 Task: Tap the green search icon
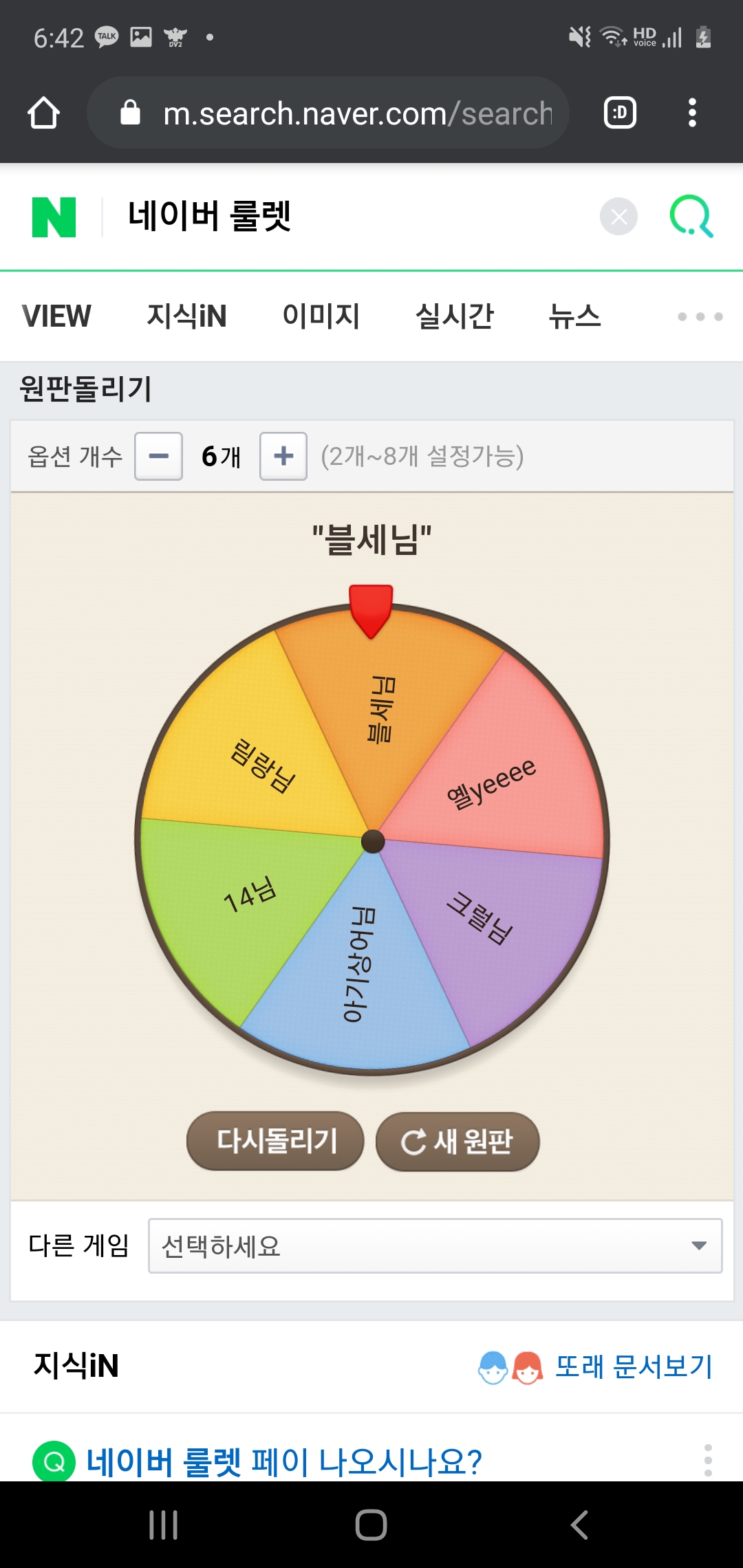tap(691, 217)
